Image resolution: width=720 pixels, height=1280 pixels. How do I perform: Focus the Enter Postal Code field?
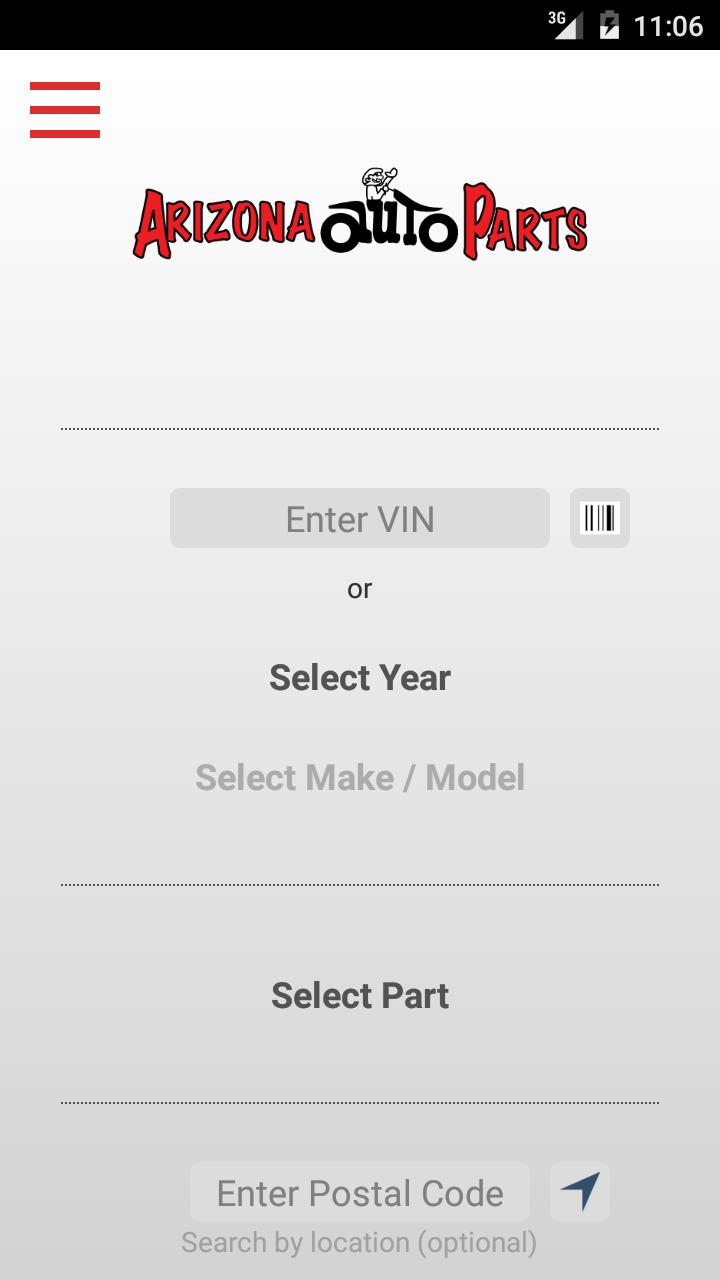coord(360,1192)
